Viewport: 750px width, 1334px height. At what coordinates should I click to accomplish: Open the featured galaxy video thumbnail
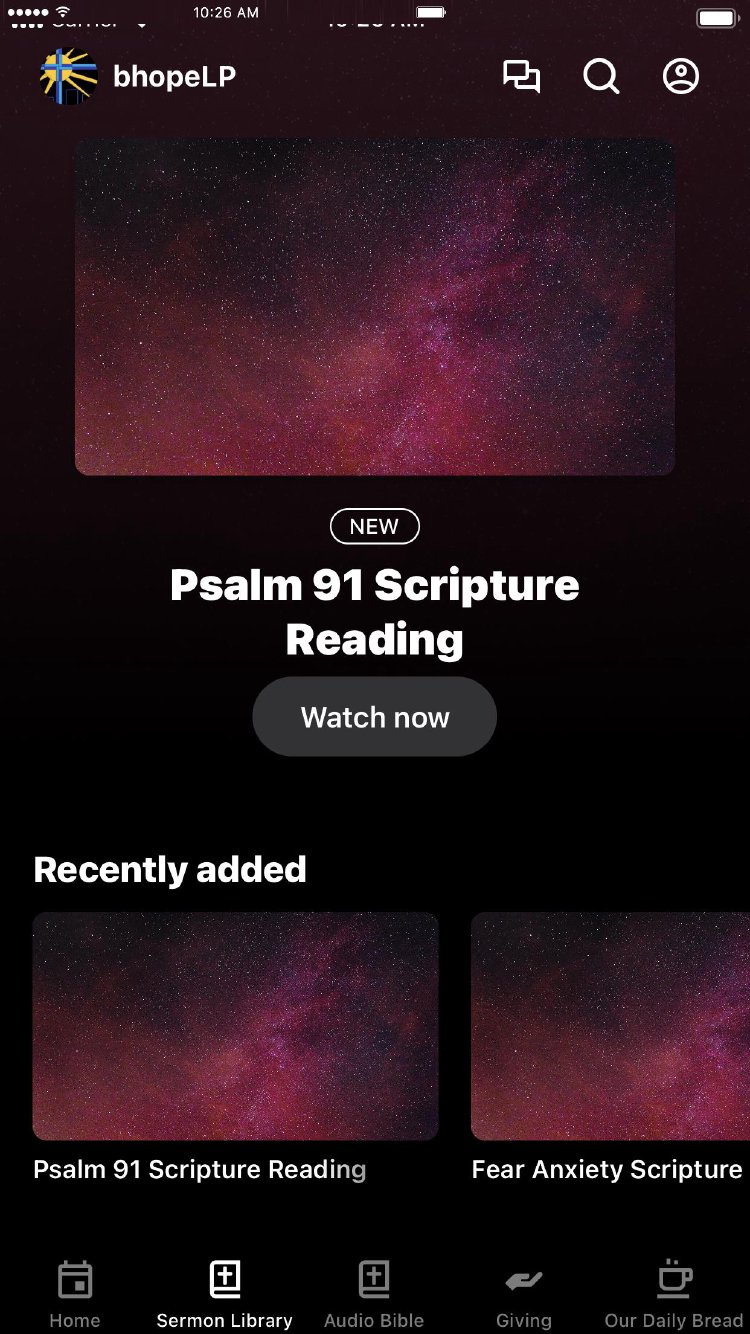click(374, 305)
